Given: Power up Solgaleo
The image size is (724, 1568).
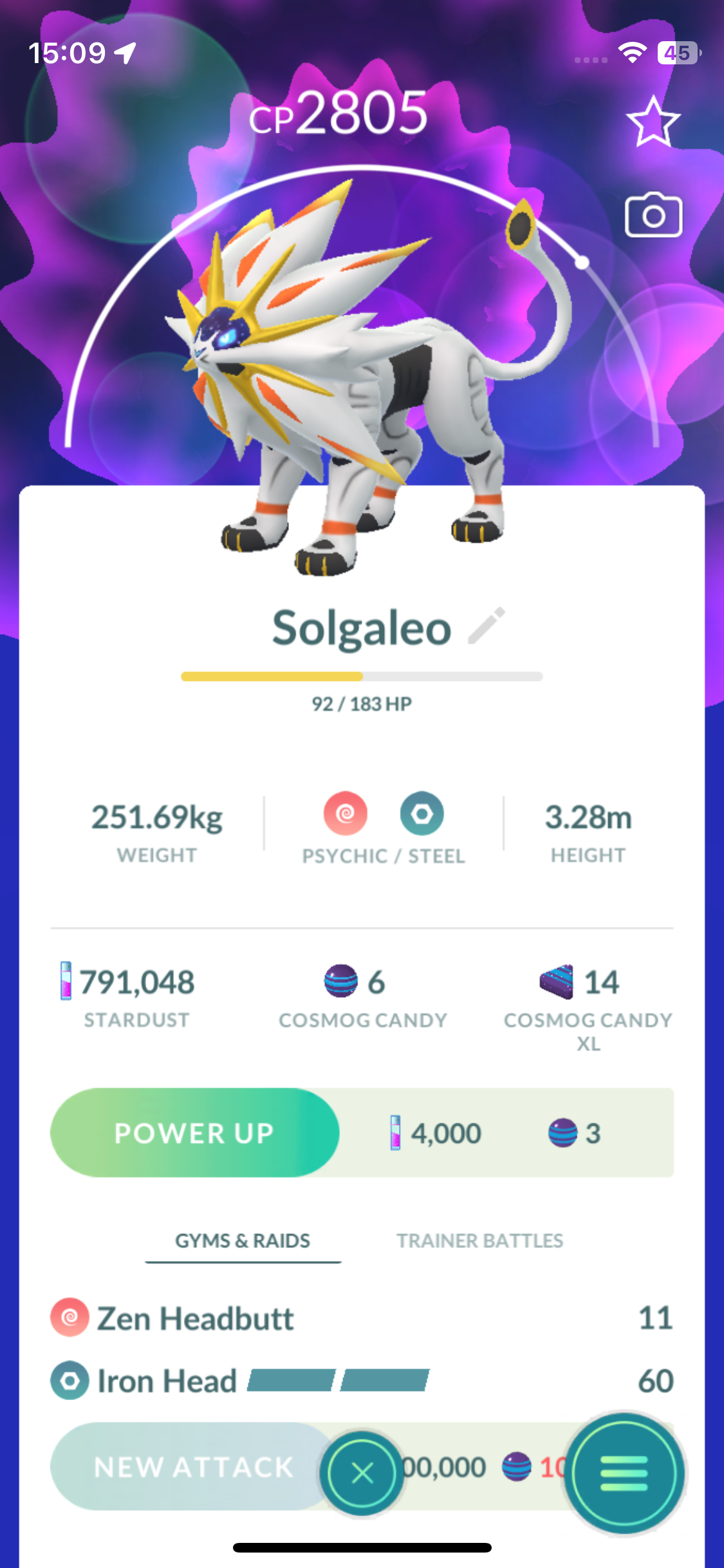Looking at the screenshot, I should click(x=194, y=1133).
